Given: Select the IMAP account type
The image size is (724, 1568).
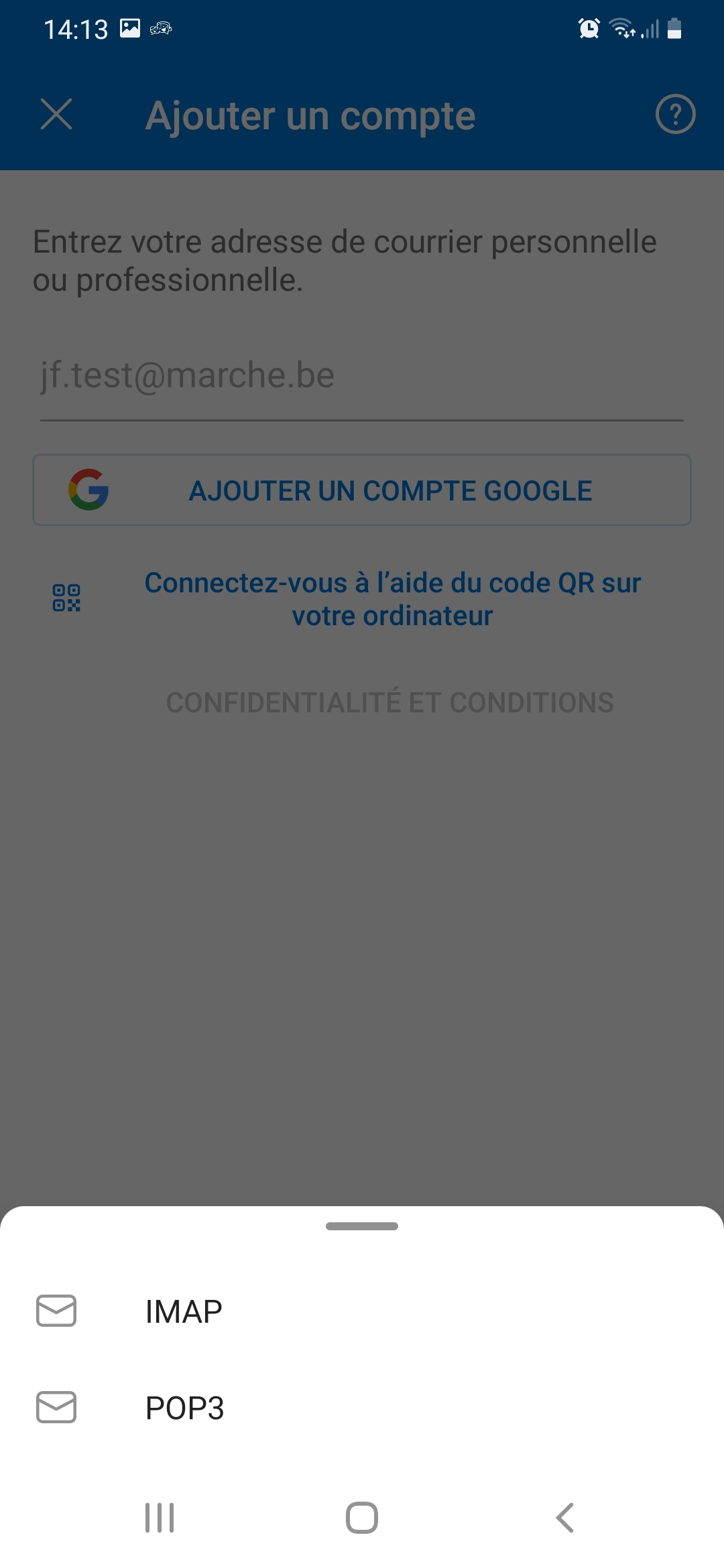Looking at the screenshot, I should 362,1311.
